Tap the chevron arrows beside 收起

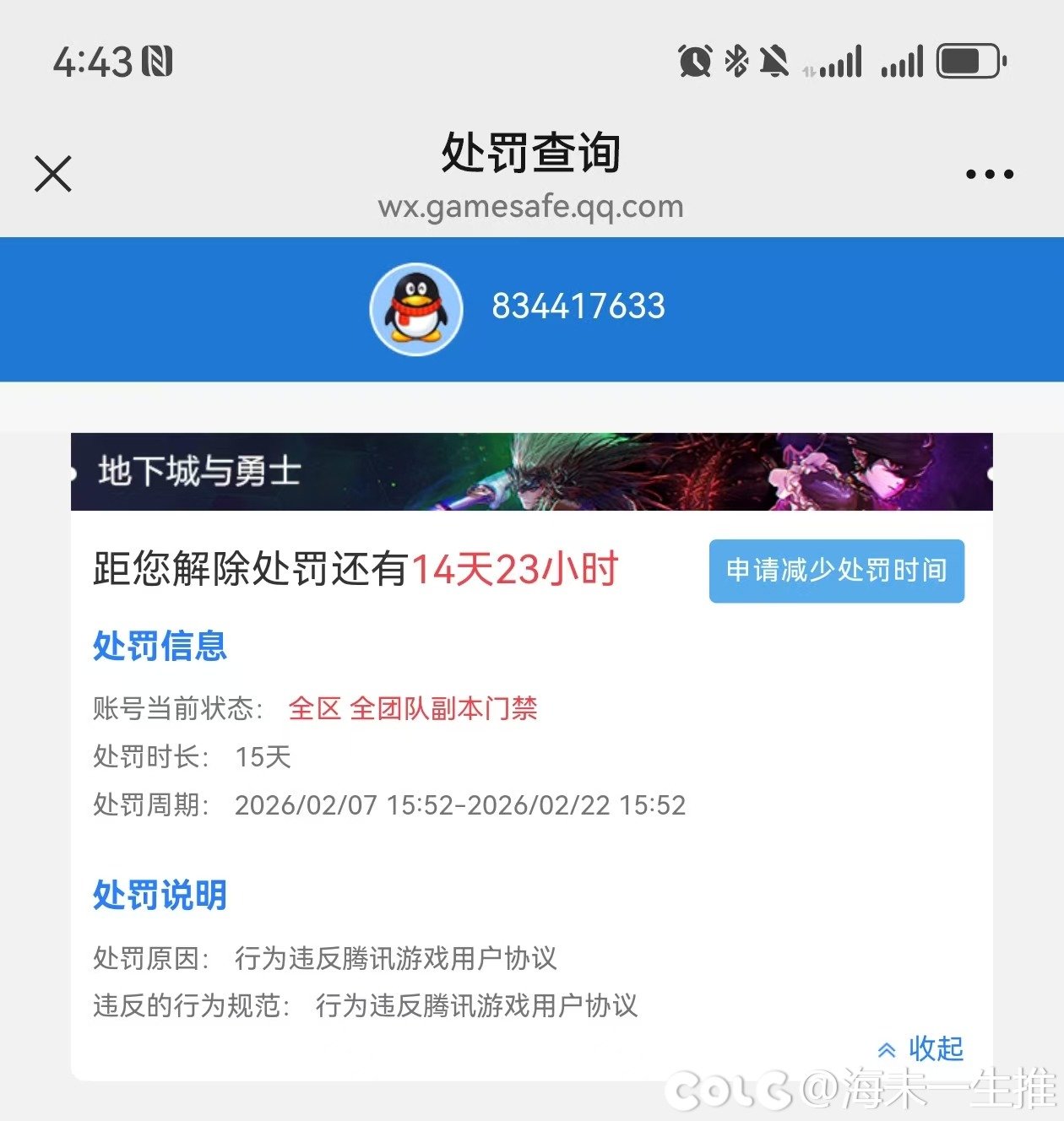(x=886, y=1049)
